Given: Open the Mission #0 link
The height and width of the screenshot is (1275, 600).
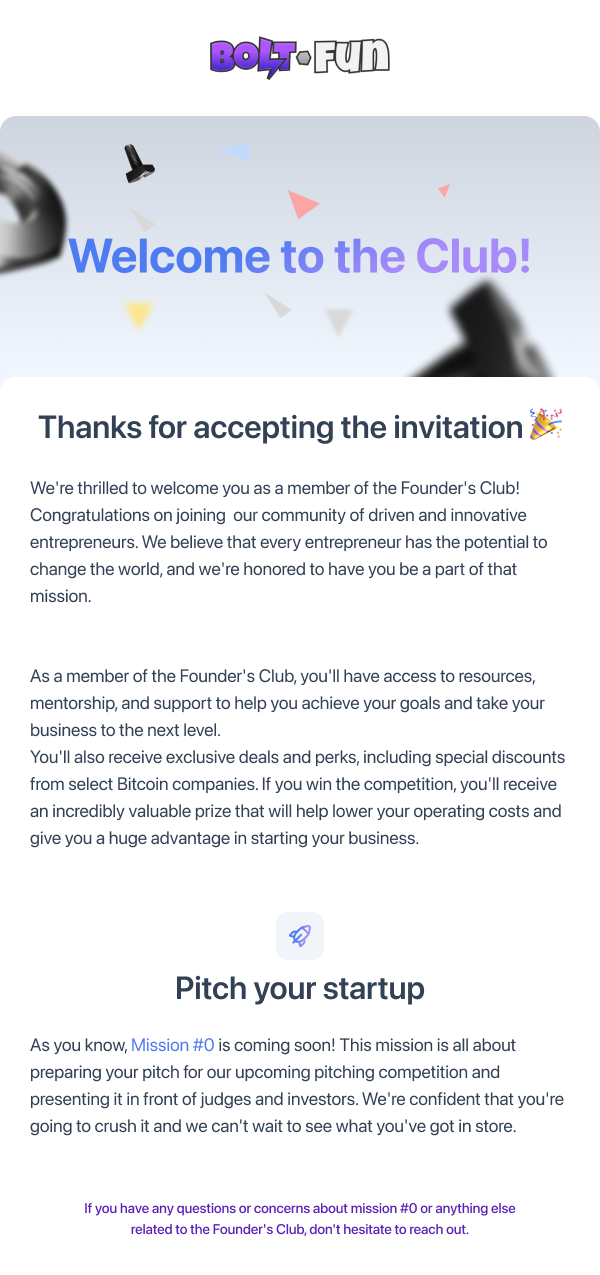Looking at the screenshot, I should click(x=172, y=1045).
